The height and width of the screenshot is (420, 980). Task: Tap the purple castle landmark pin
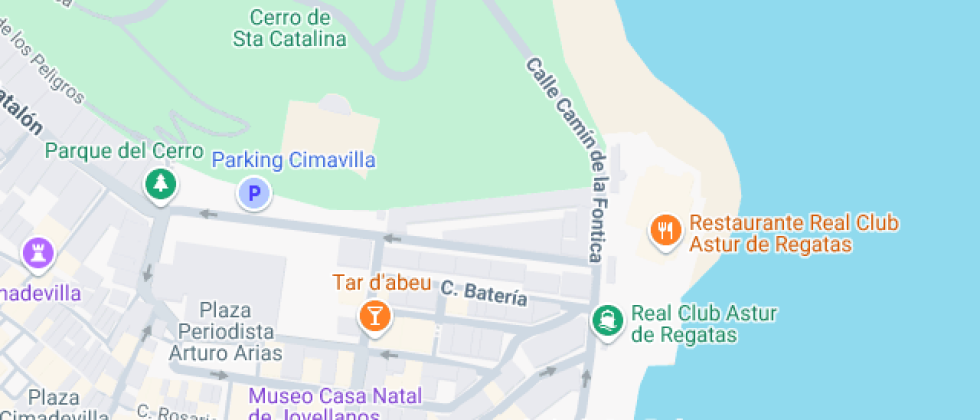point(39,254)
